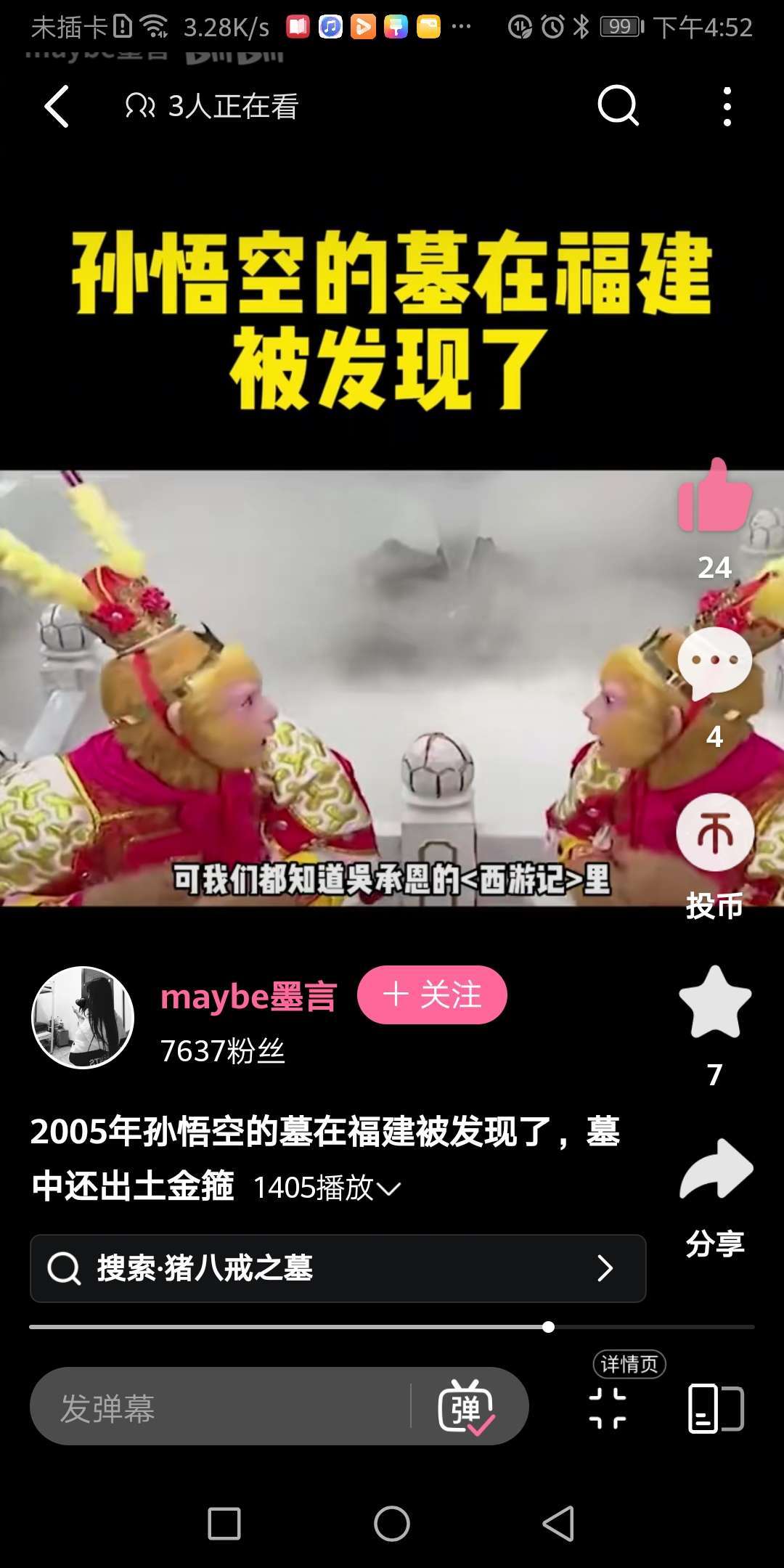
Task: Open the comments bubble
Action: click(714, 662)
